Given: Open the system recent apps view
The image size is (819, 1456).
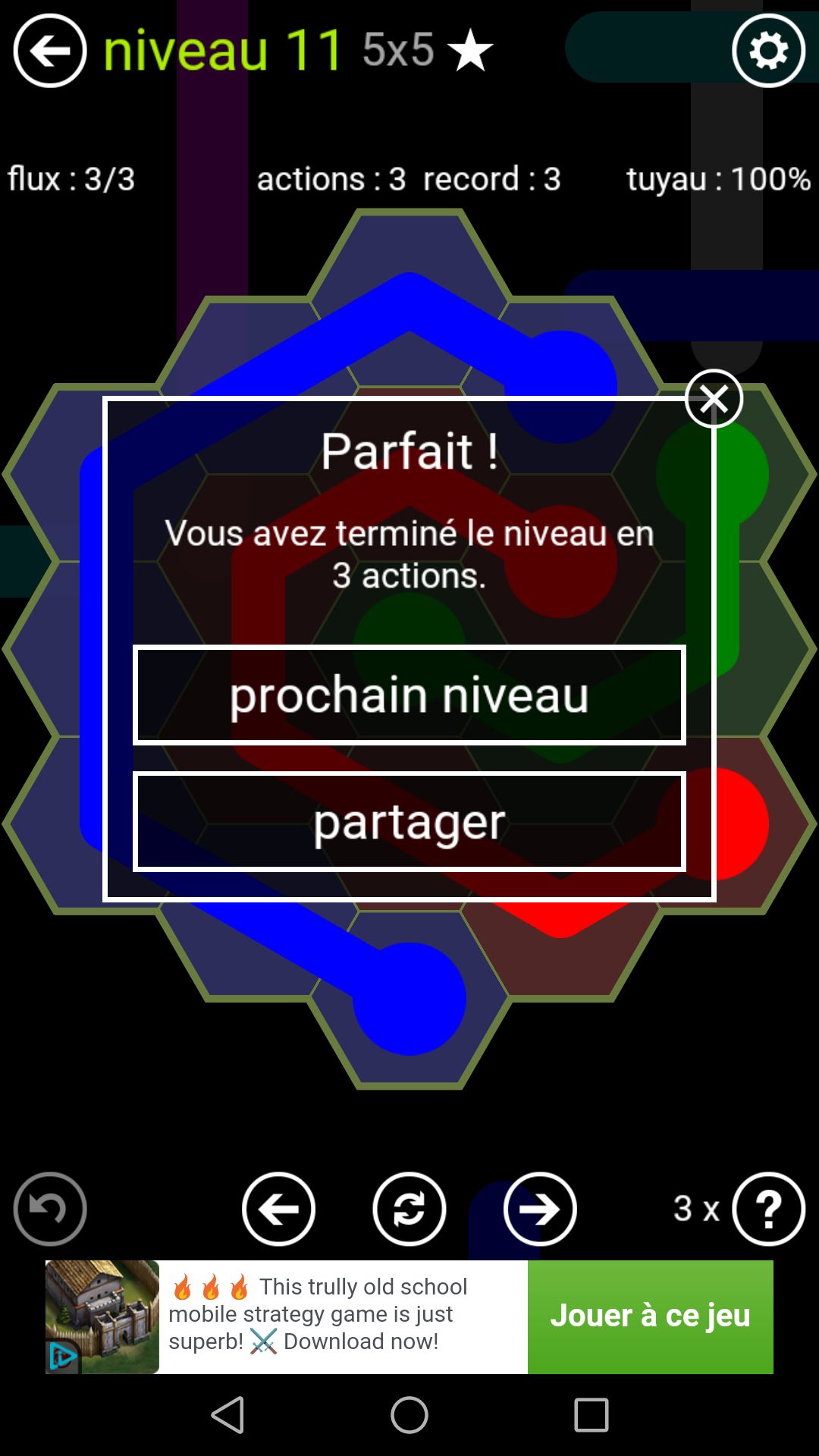Looking at the screenshot, I should tap(591, 1415).
